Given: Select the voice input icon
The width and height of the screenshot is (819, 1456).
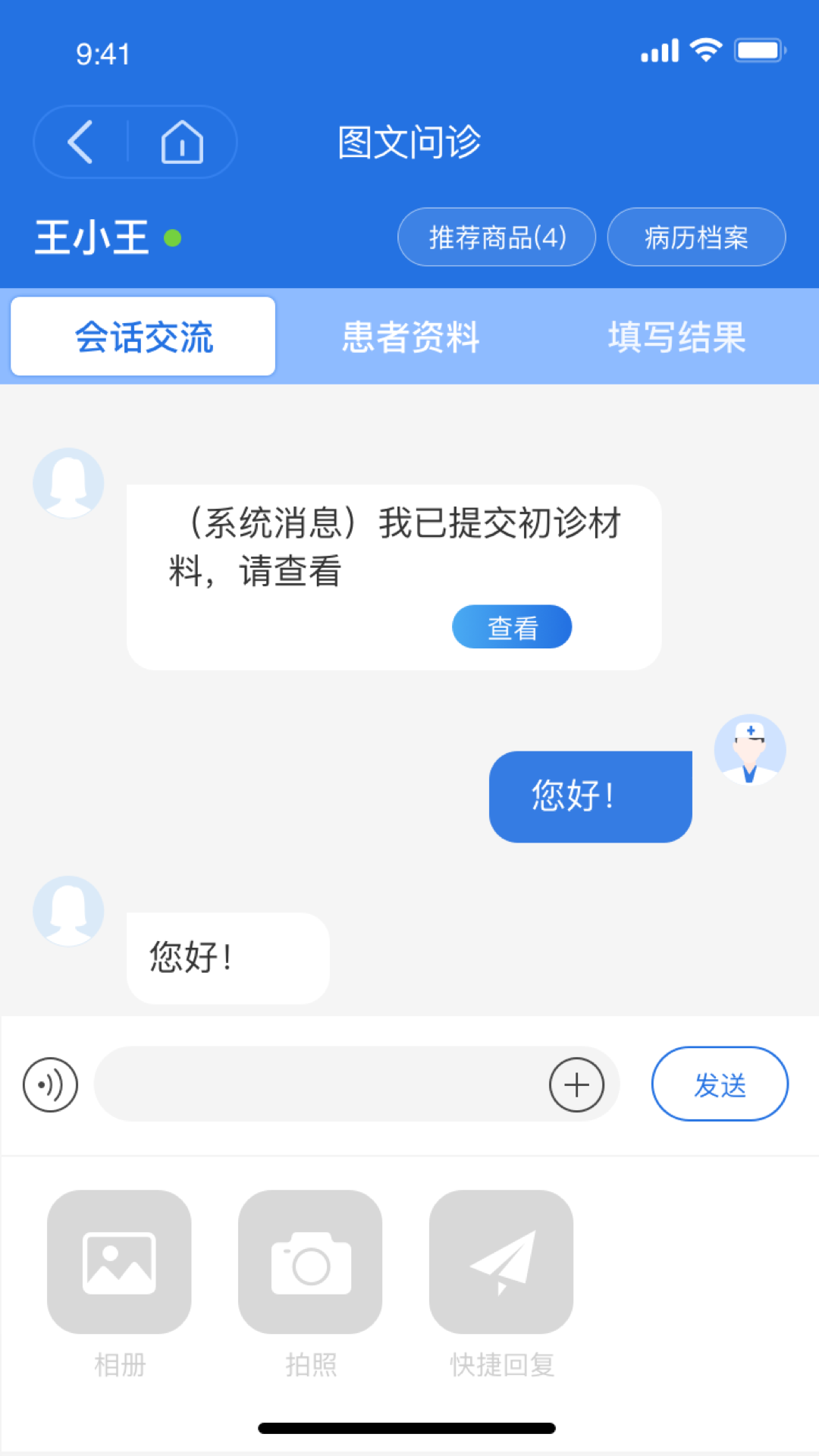Looking at the screenshot, I should click(x=49, y=1084).
